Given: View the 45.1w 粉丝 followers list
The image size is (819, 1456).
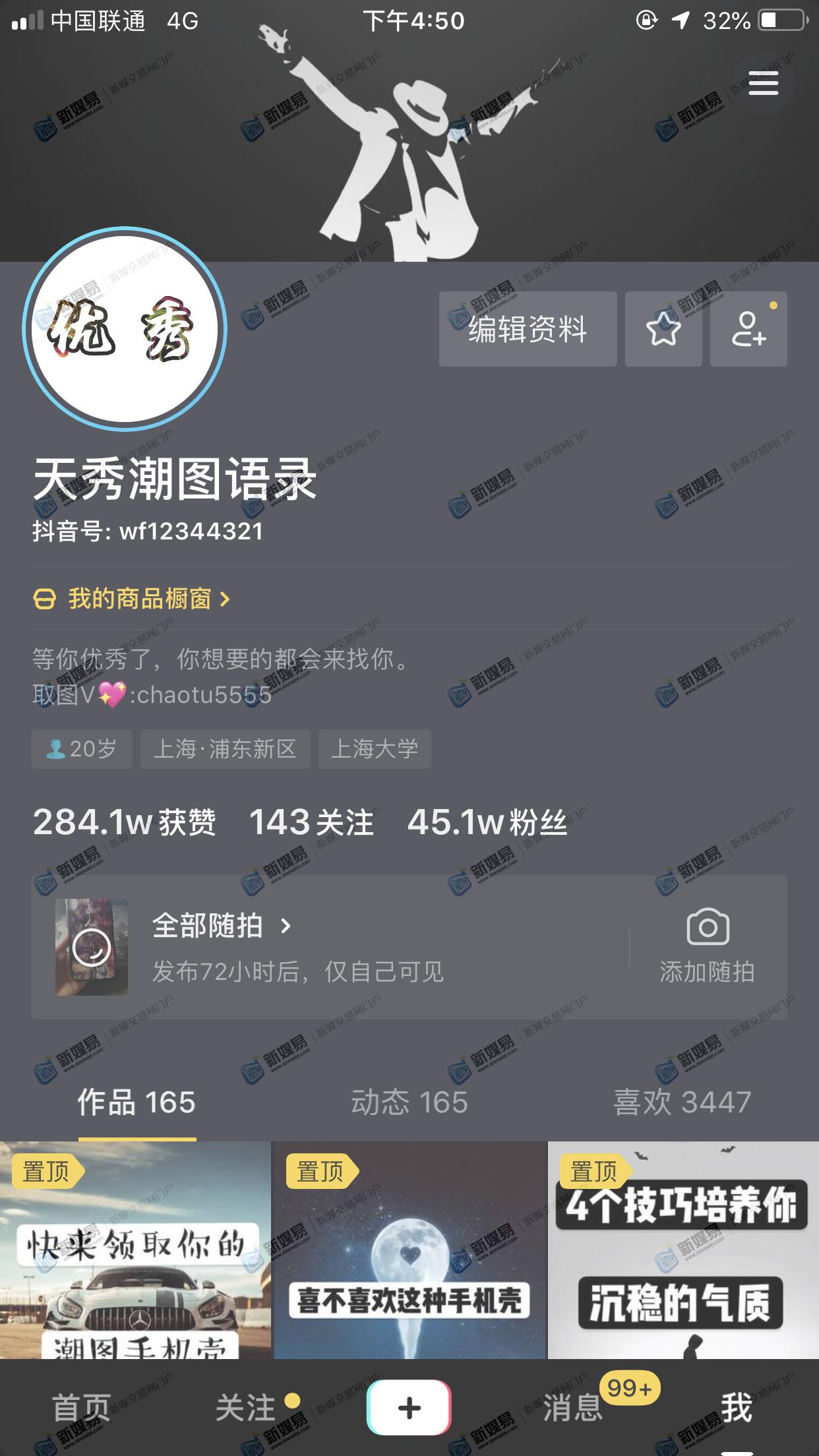Looking at the screenshot, I should 487,822.
